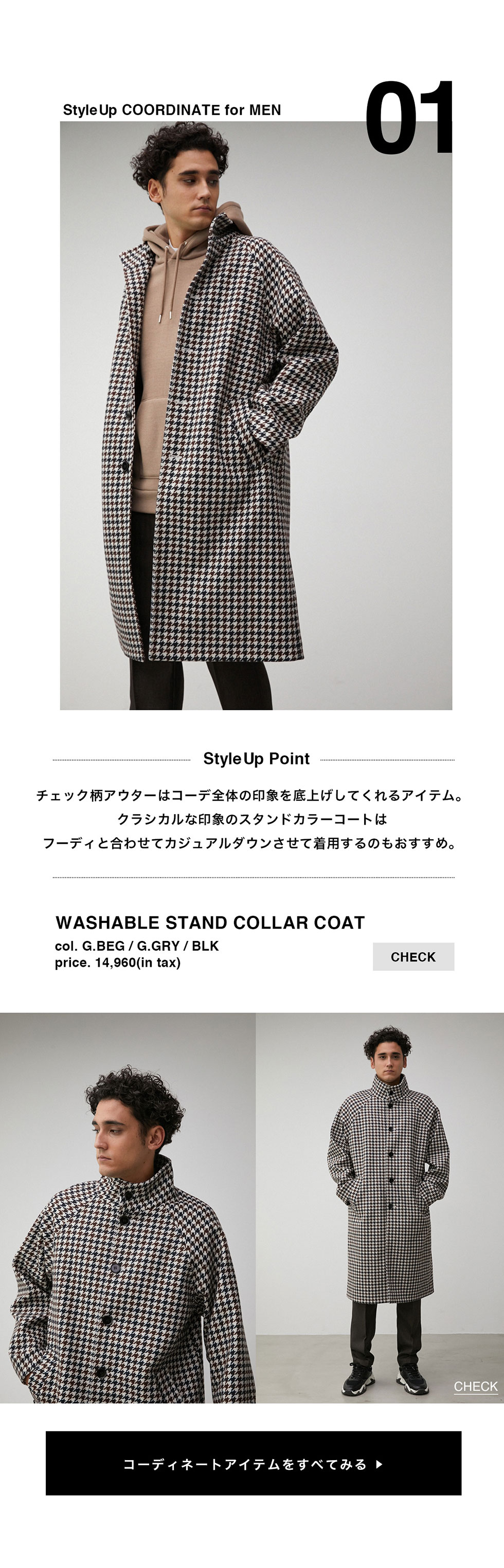This screenshot has height=1568, width=504.
Task: Open the underlined CHECK link on the full-body photo
Action: 475,1386
